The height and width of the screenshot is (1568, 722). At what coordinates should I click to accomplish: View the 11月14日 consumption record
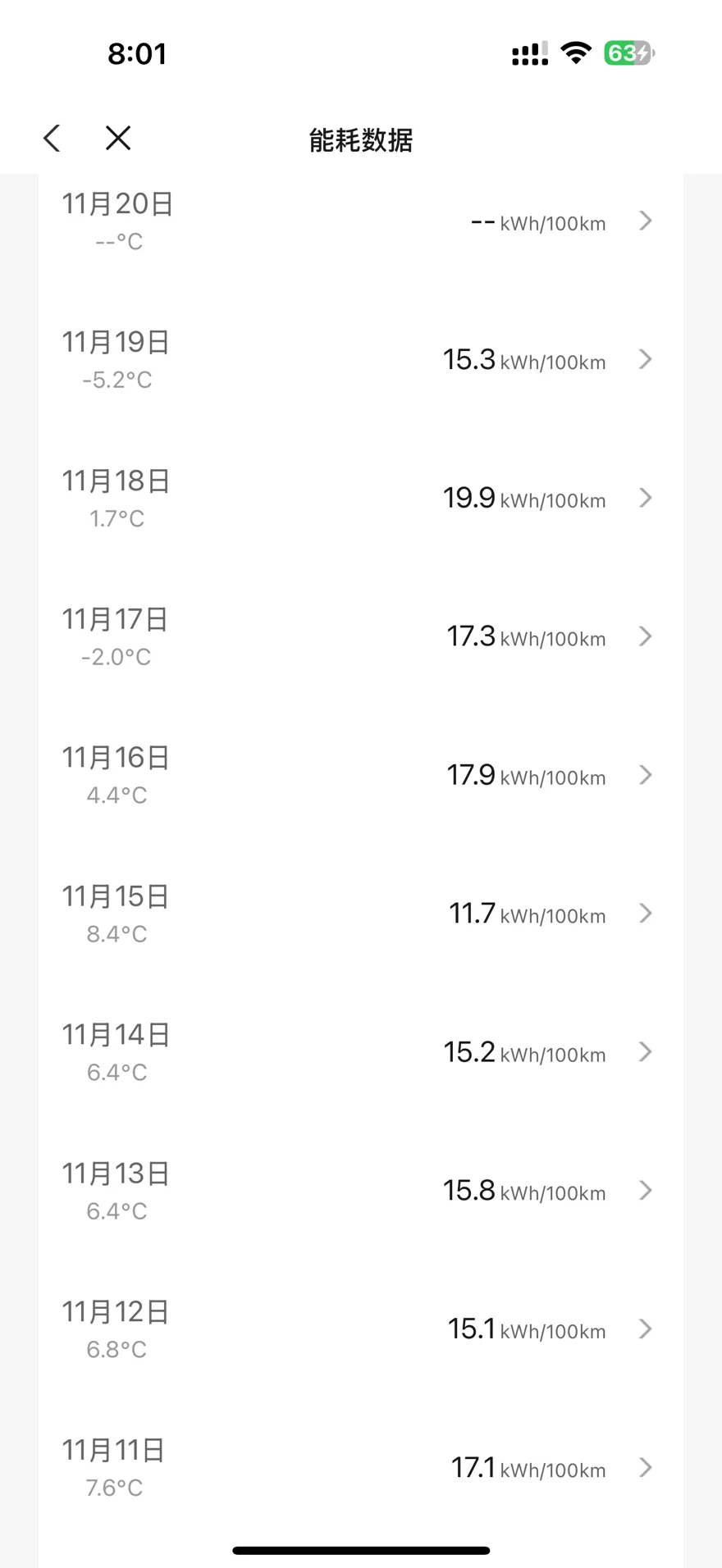coord(359,1053)
